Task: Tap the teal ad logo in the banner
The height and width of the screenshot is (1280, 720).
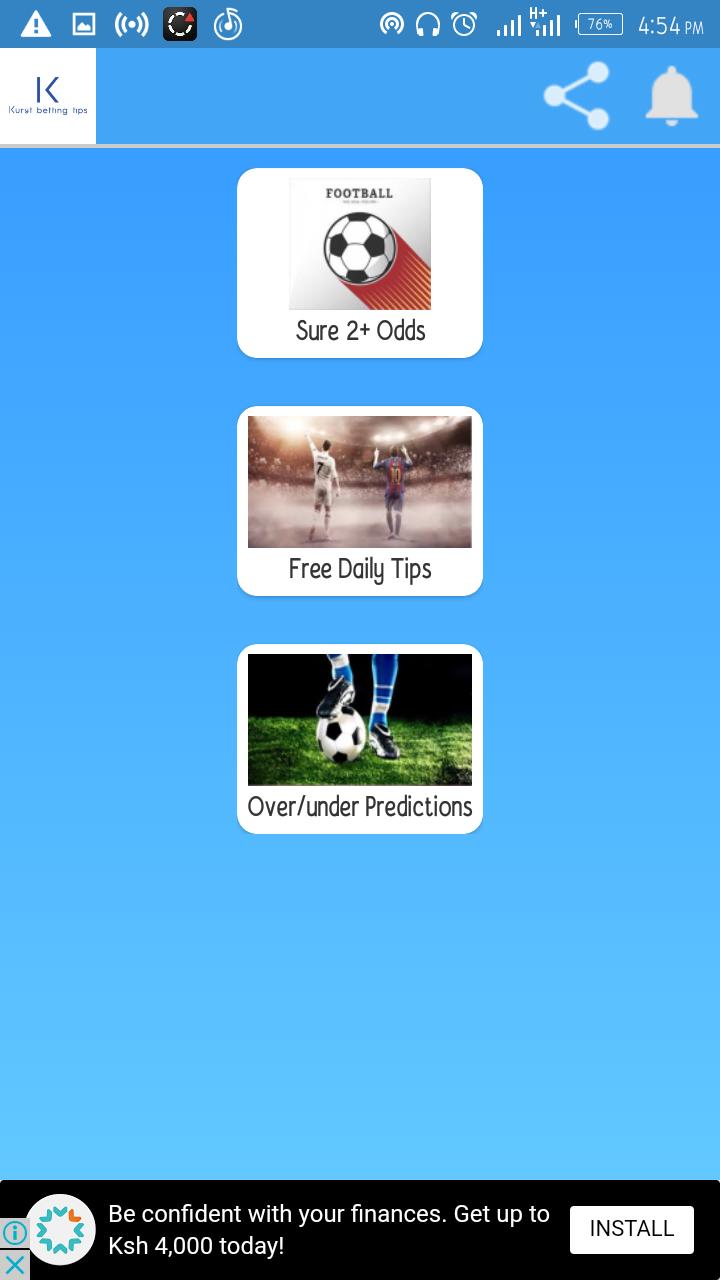Action: [x=62, y=1228]
